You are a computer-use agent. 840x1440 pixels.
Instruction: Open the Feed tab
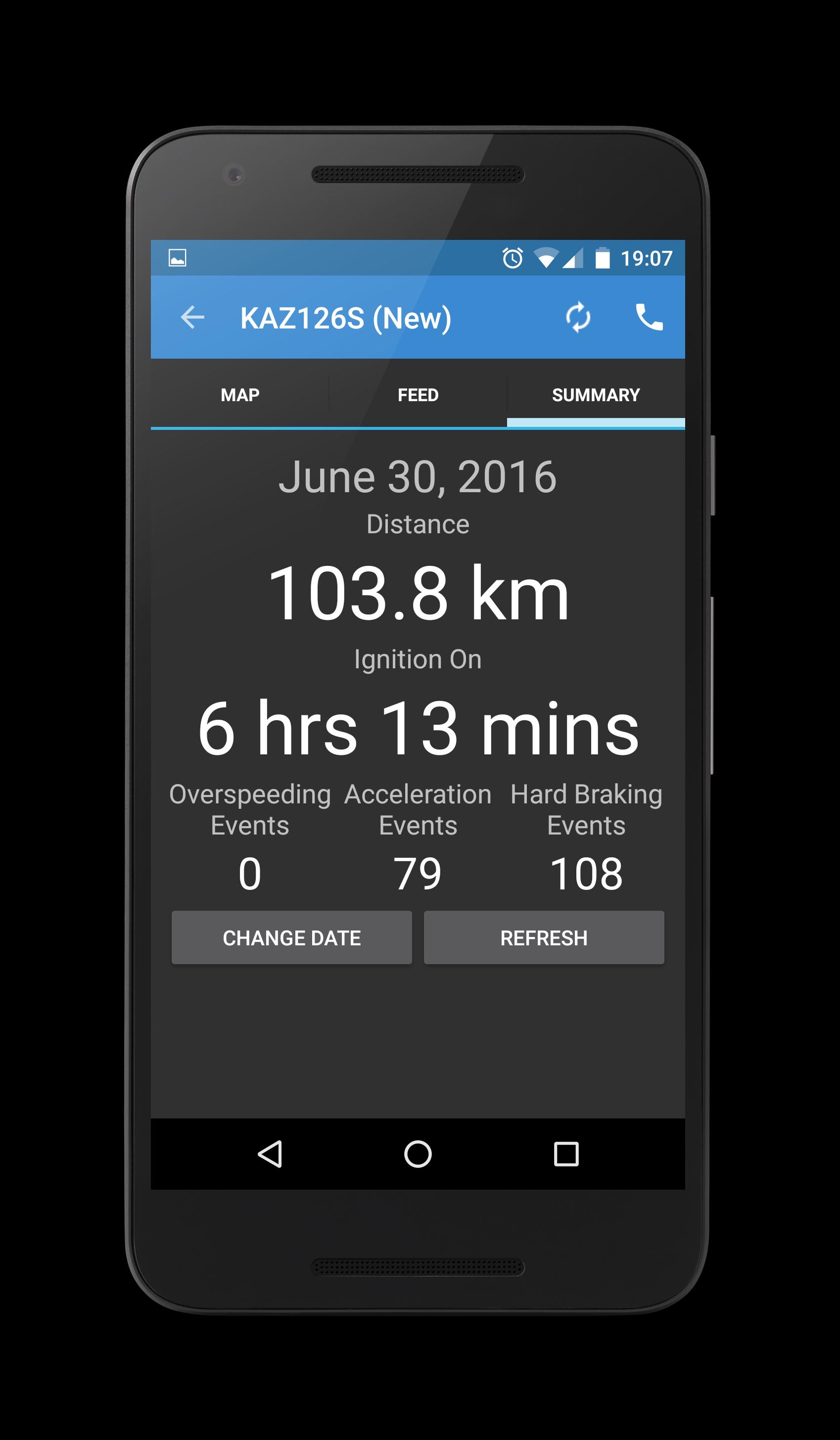pyautogui.click(x=418, y=395)
